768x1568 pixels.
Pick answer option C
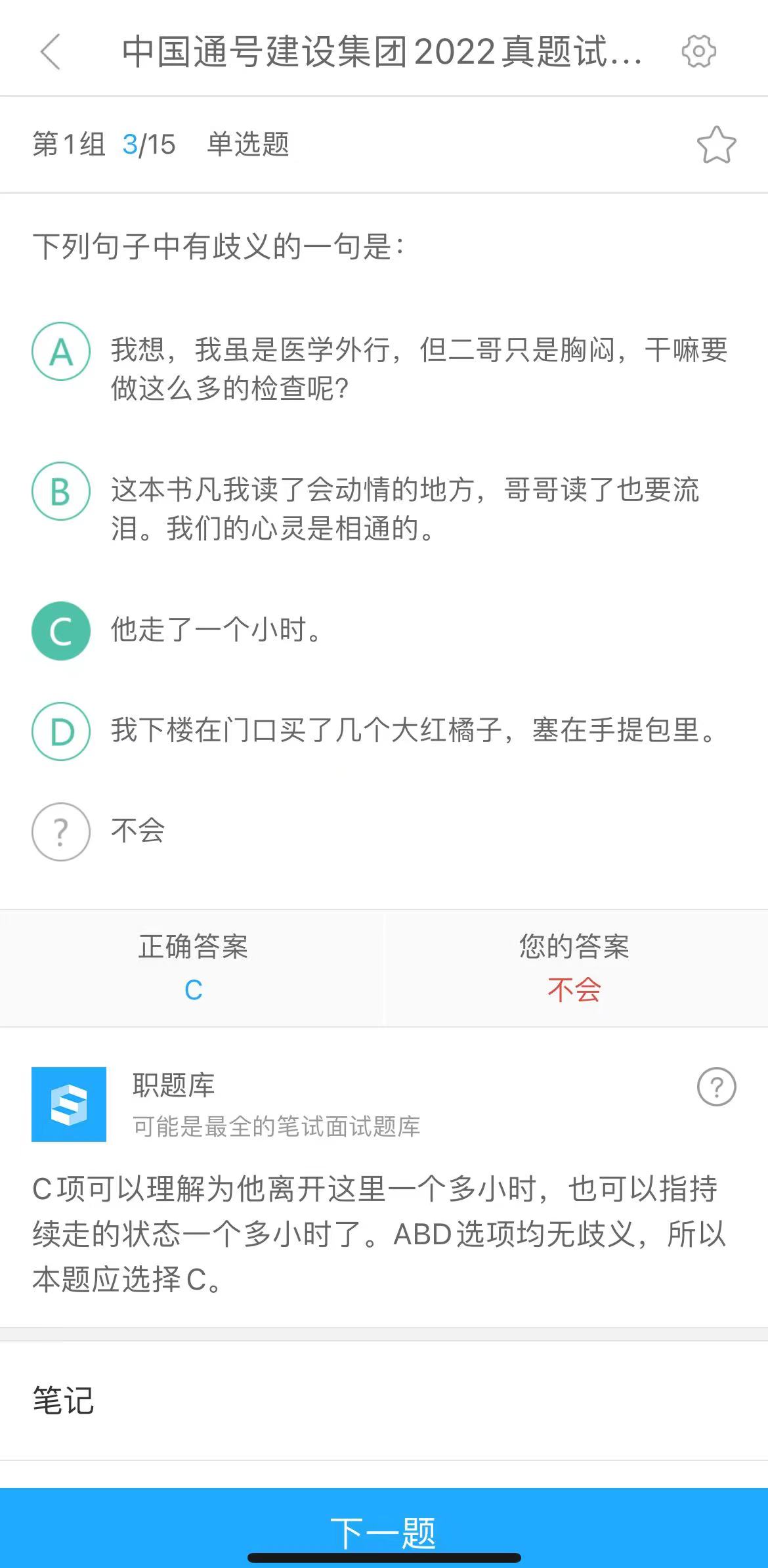[61, 630]
